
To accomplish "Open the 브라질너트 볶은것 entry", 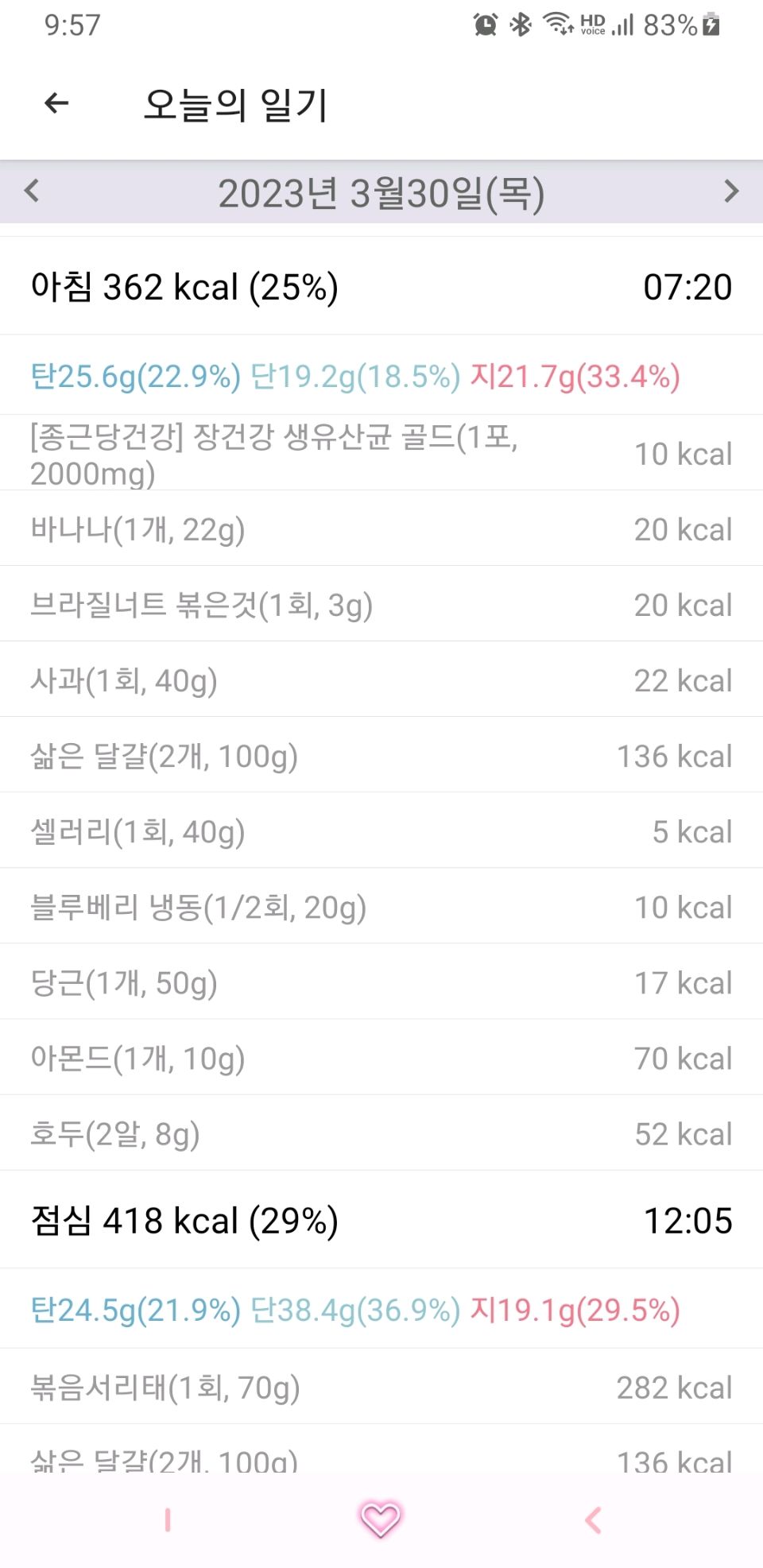I will 381,604.
